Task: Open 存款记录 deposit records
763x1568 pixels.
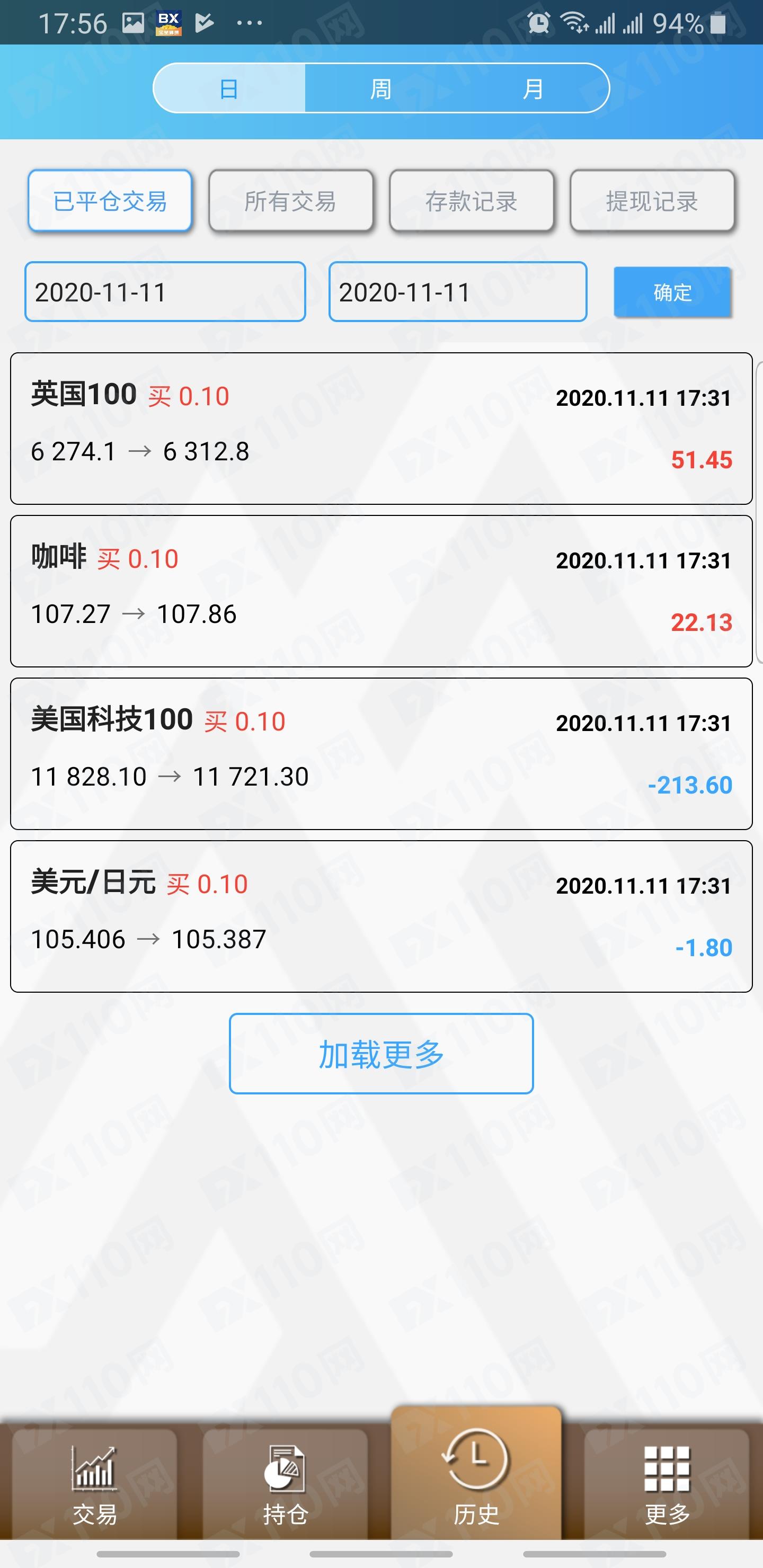Action: coord(472,201)
